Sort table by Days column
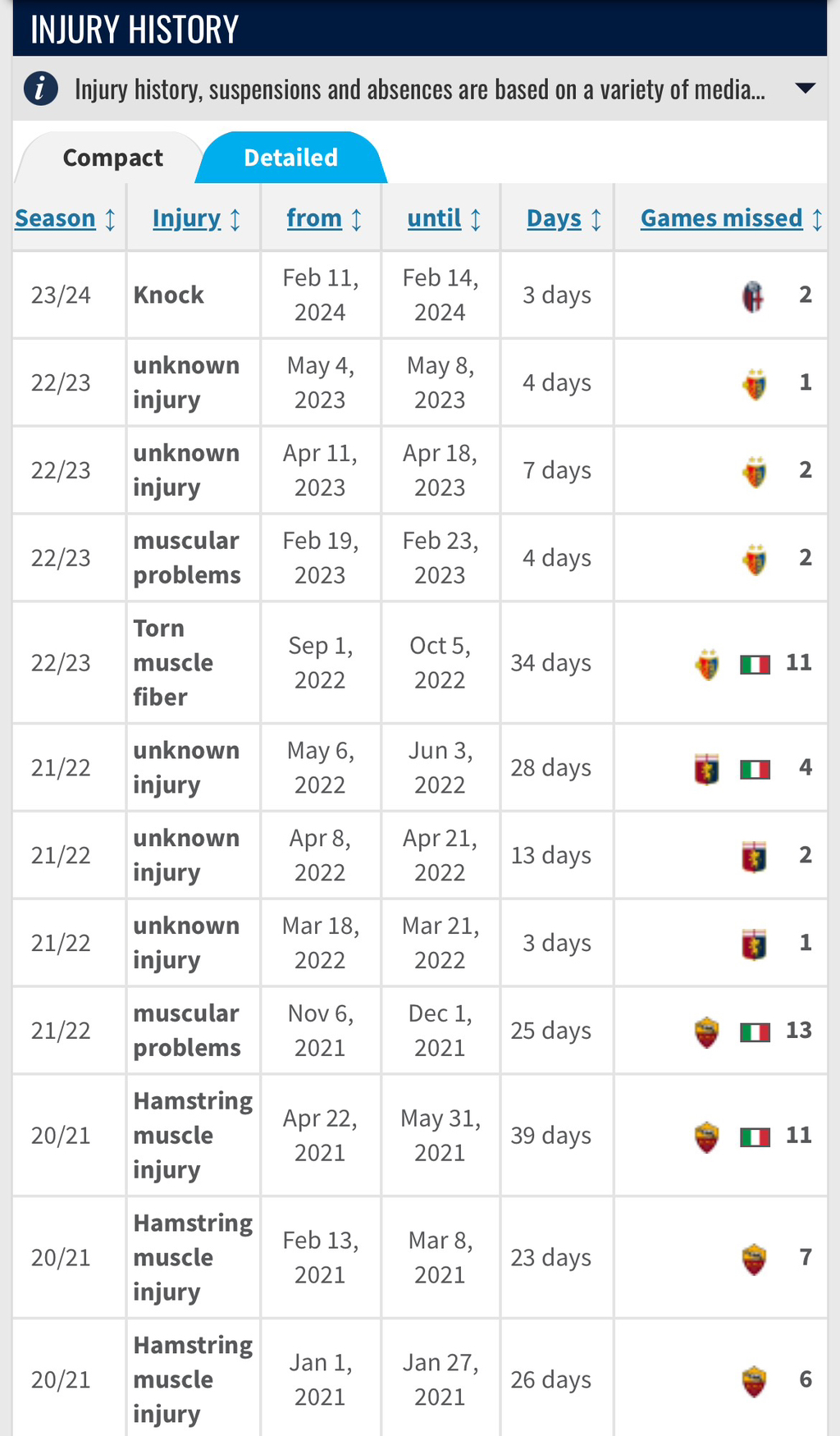 click(x=564, y=218)
